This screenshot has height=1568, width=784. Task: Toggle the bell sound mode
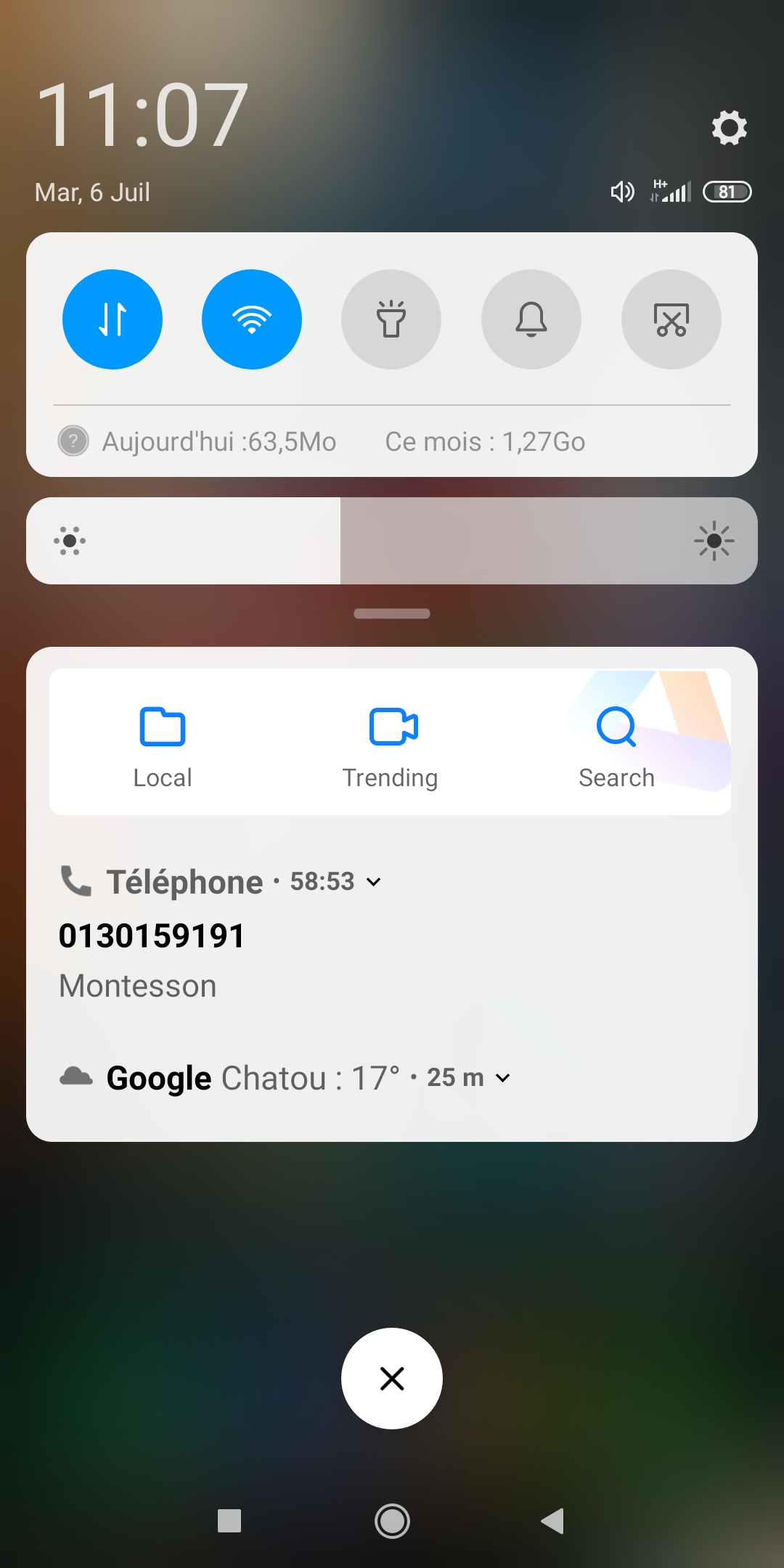click(531, 319)
